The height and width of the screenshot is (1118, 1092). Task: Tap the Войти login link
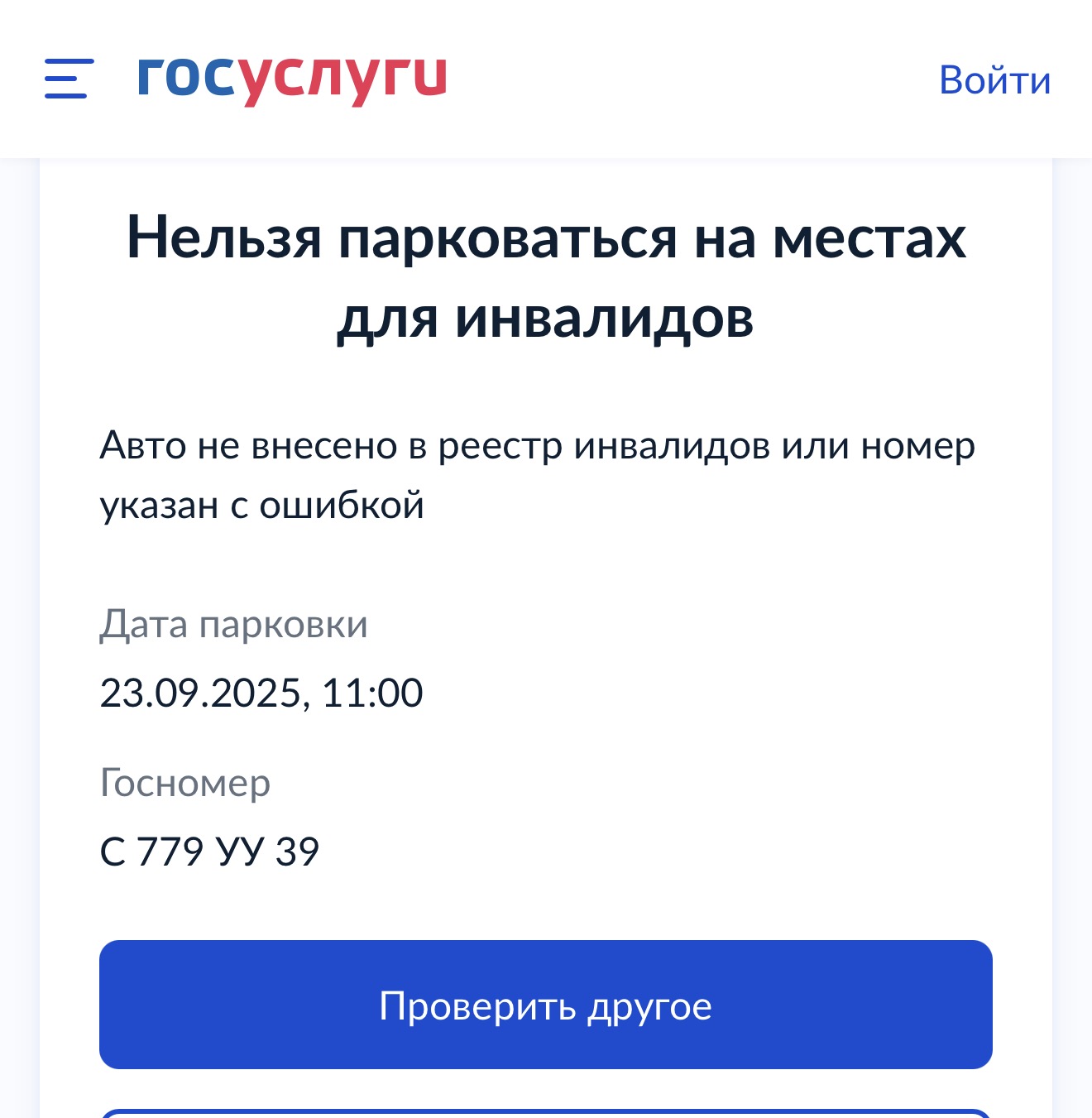[x=994, y=80]
